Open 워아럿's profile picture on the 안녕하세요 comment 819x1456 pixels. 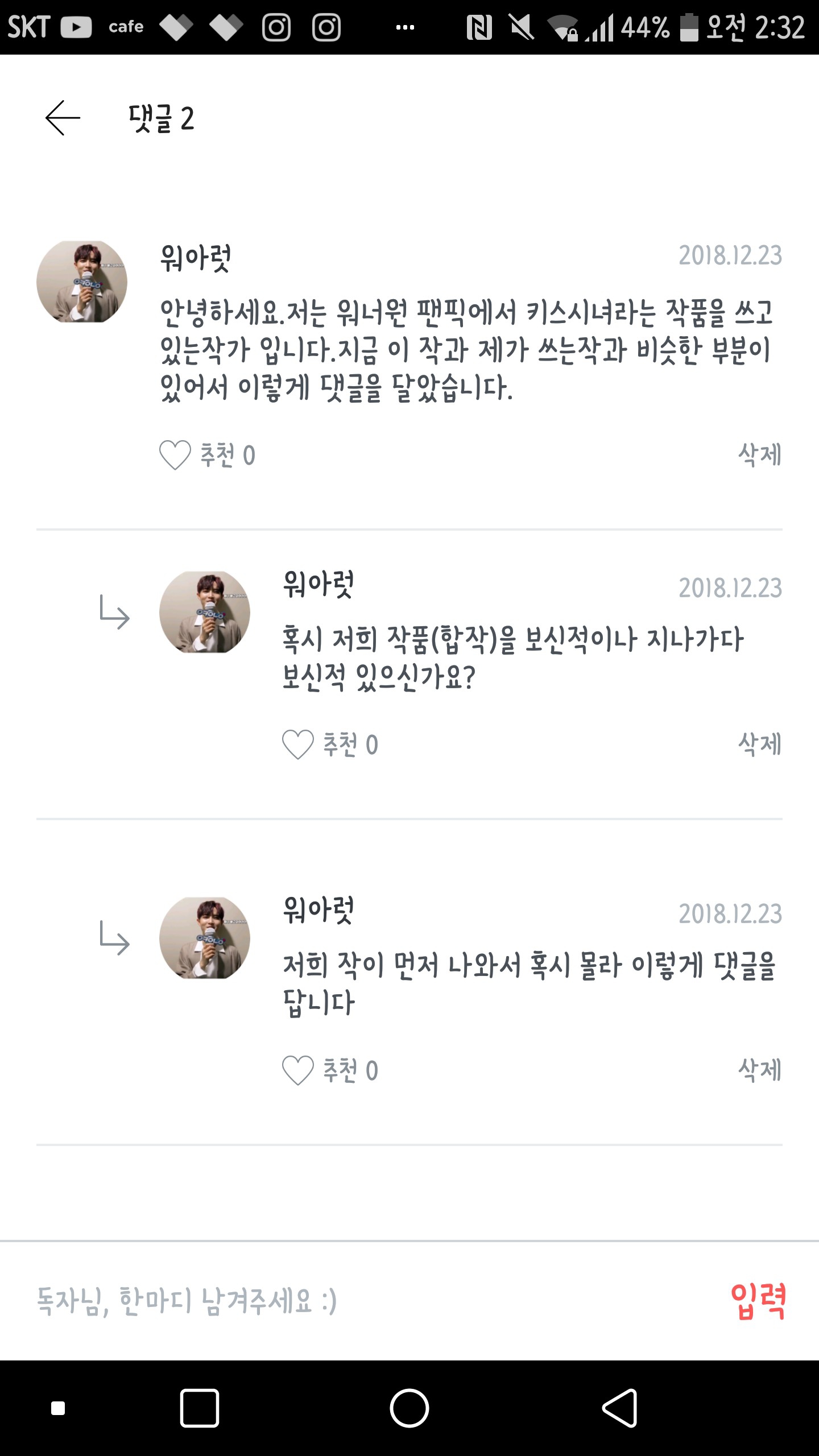coord(82,282)
